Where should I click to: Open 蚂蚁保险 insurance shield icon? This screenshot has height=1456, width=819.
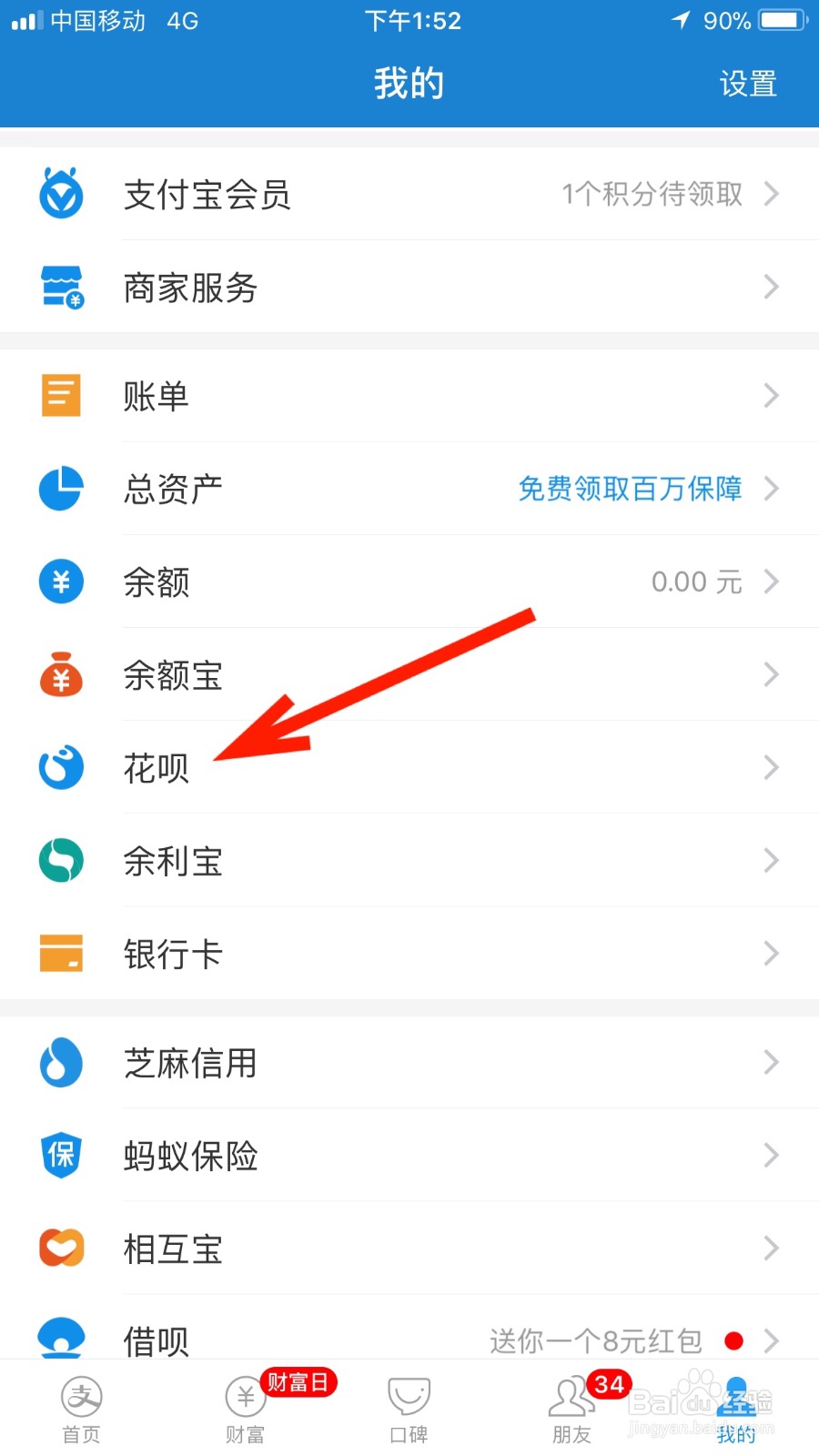tap(60, 1156)
